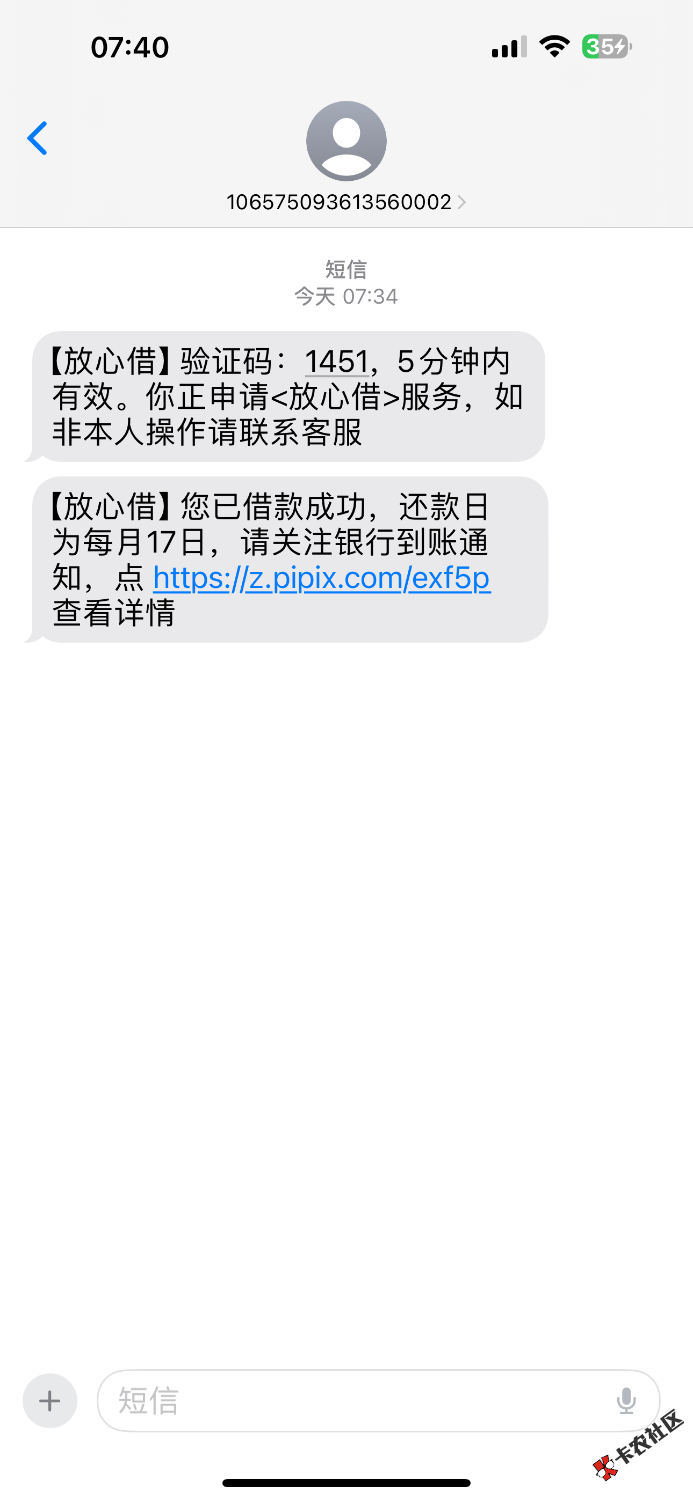Start voice dictation with the microphone
Screen dimensions: 693x1500
point(627,1401)
